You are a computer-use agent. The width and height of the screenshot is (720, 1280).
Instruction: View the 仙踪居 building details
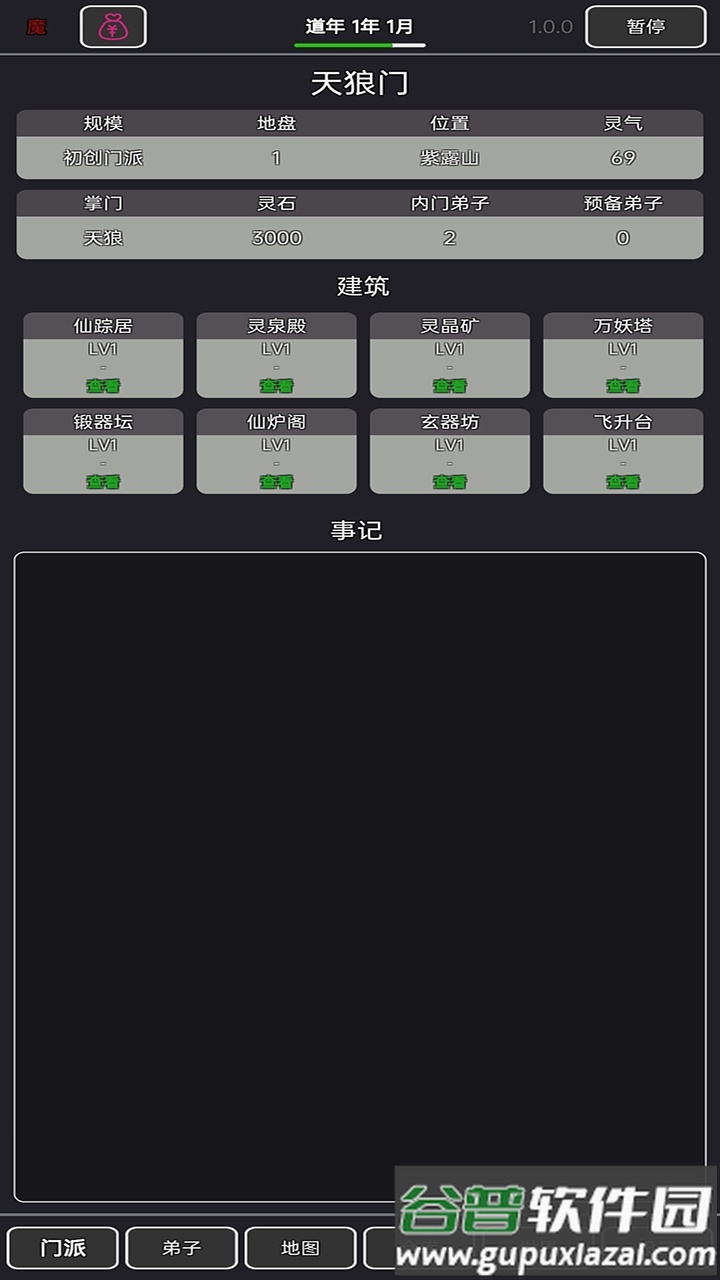pyautogui.click(x=102, y=384)
